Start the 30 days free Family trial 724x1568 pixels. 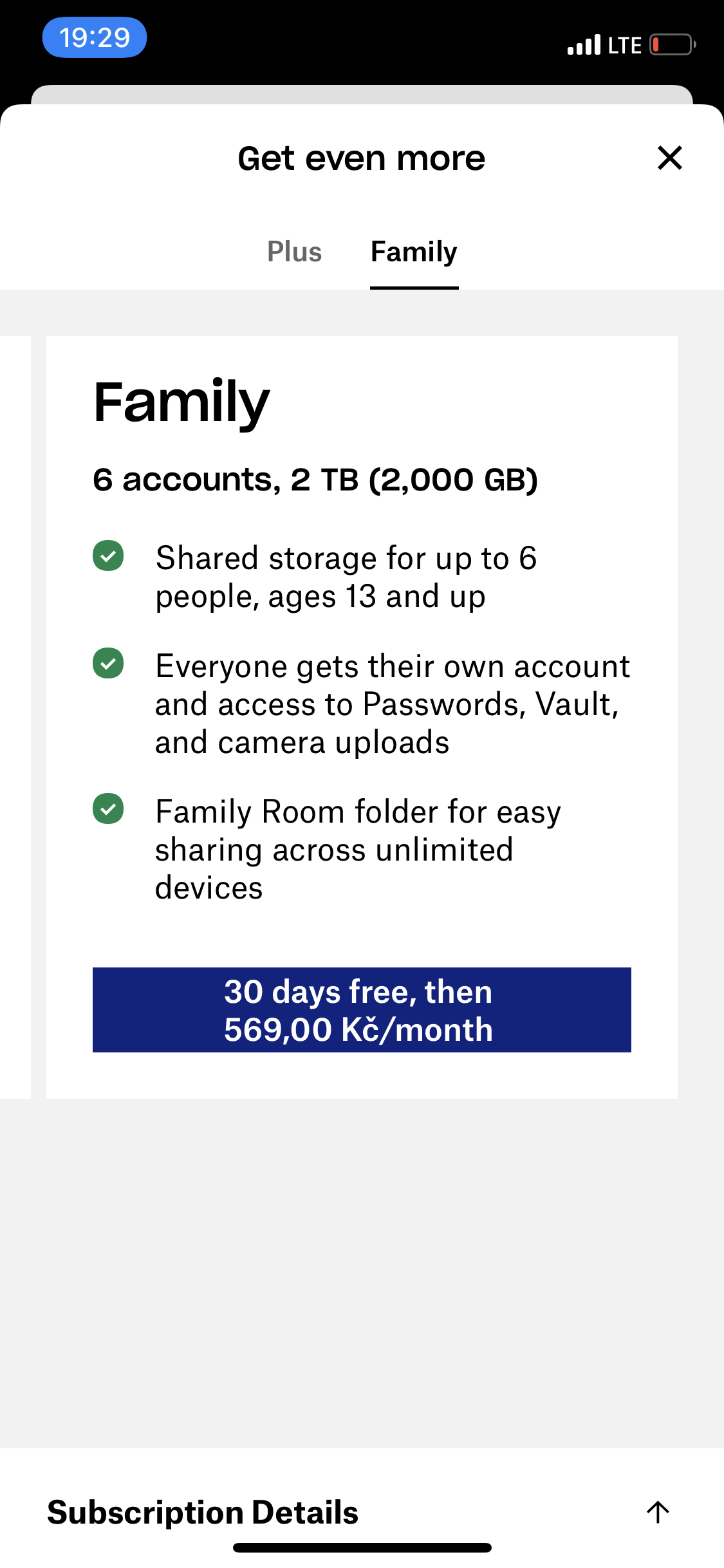pyautogui.click(x=362, y=1009)
